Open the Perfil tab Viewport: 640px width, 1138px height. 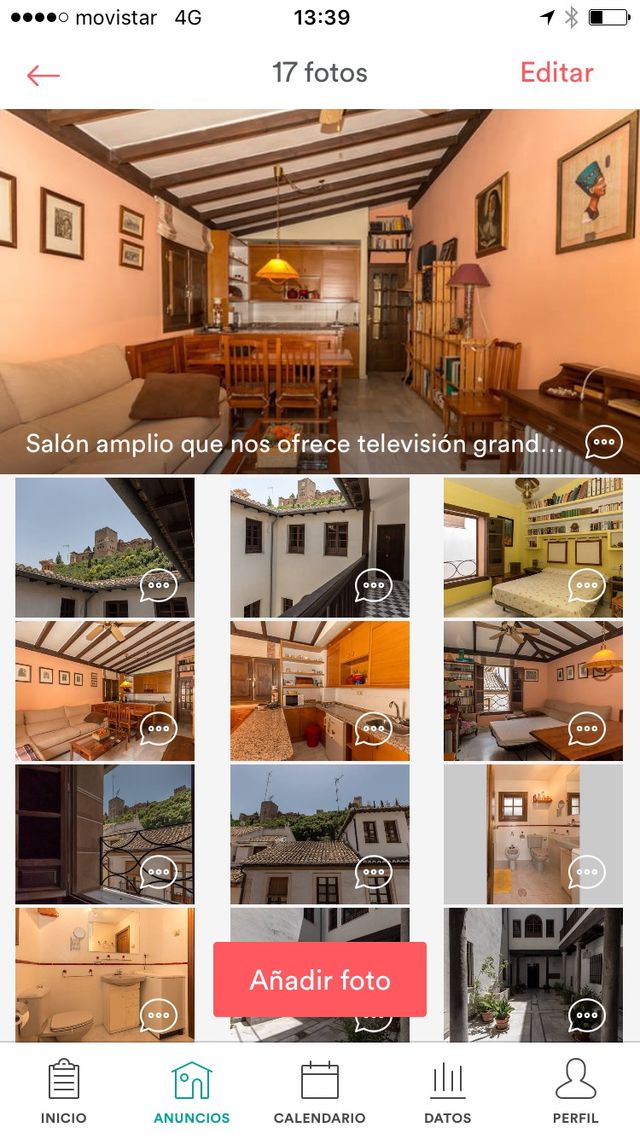575,1091
